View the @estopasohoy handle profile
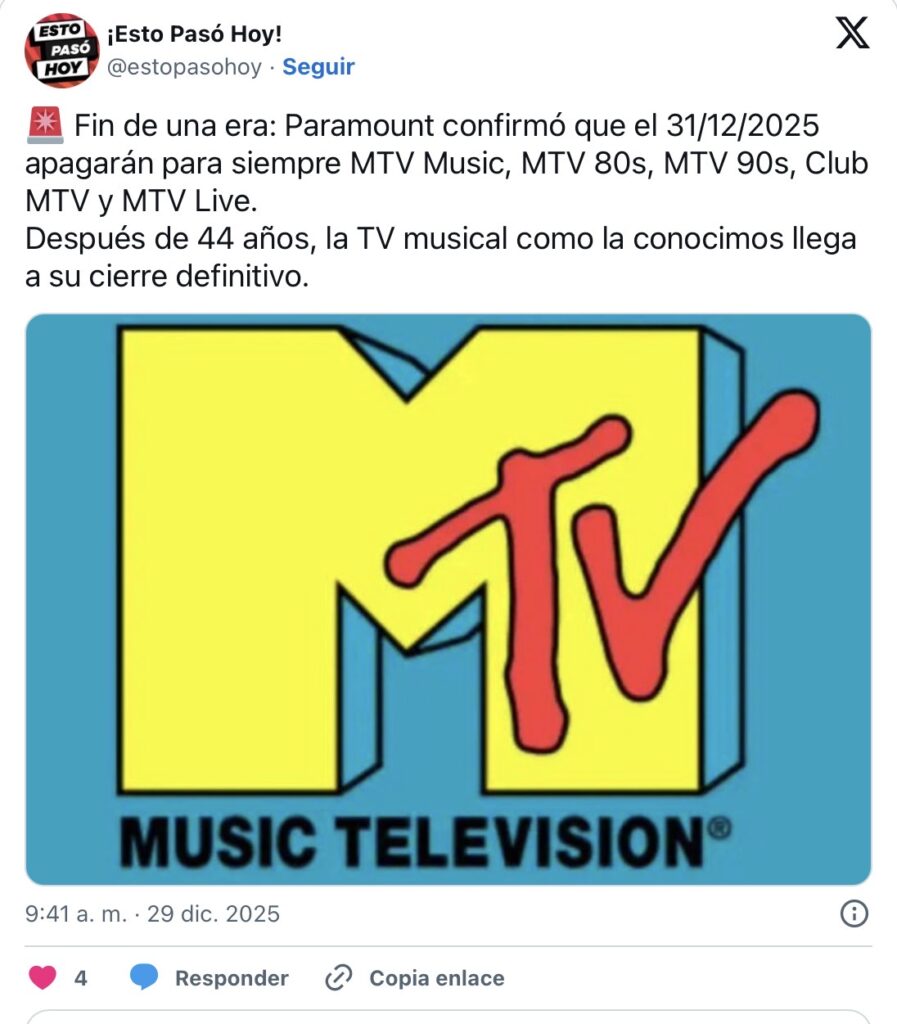The width and height of the screenshot is (897, 1024). pyautogui.click(x=190, y=67)
